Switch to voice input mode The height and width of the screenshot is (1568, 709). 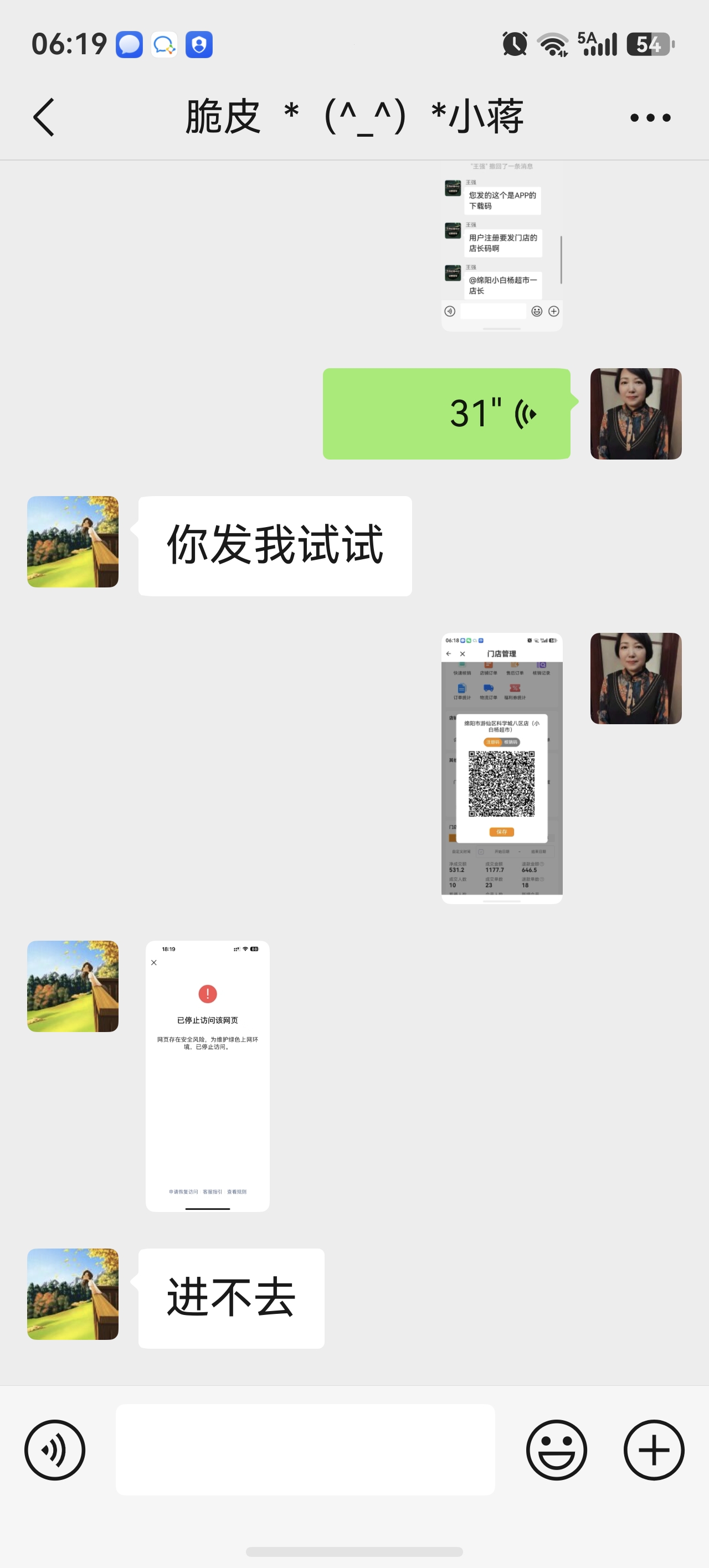(55, 1450)
